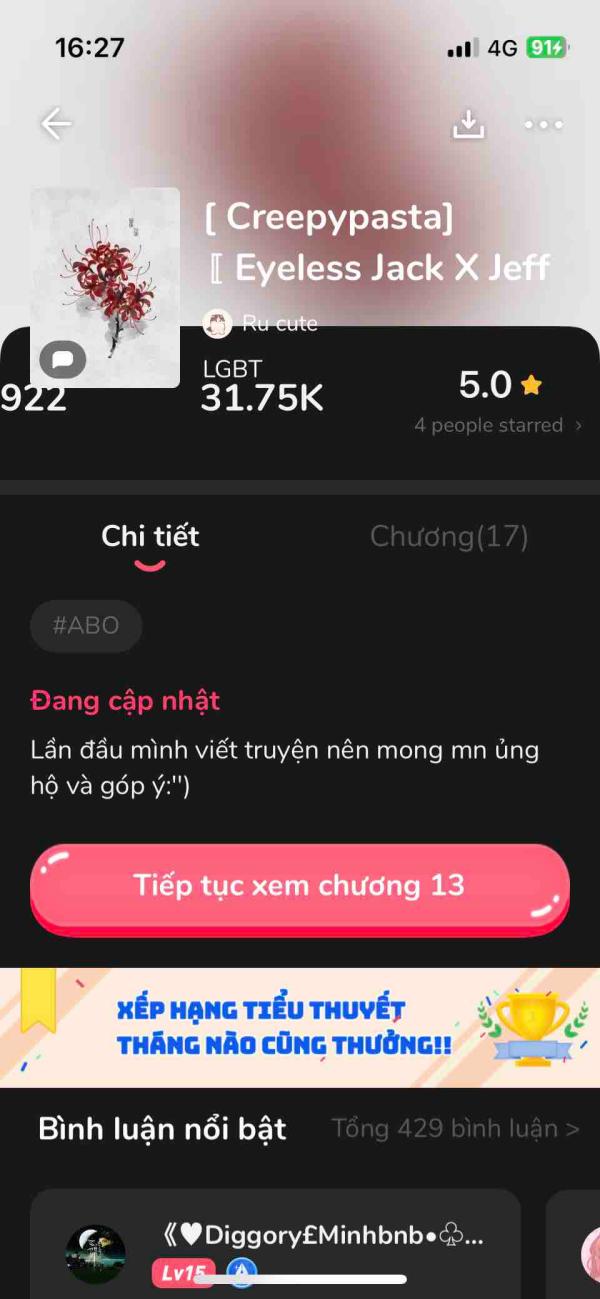Download this story for offline reading

coord(468,124)
